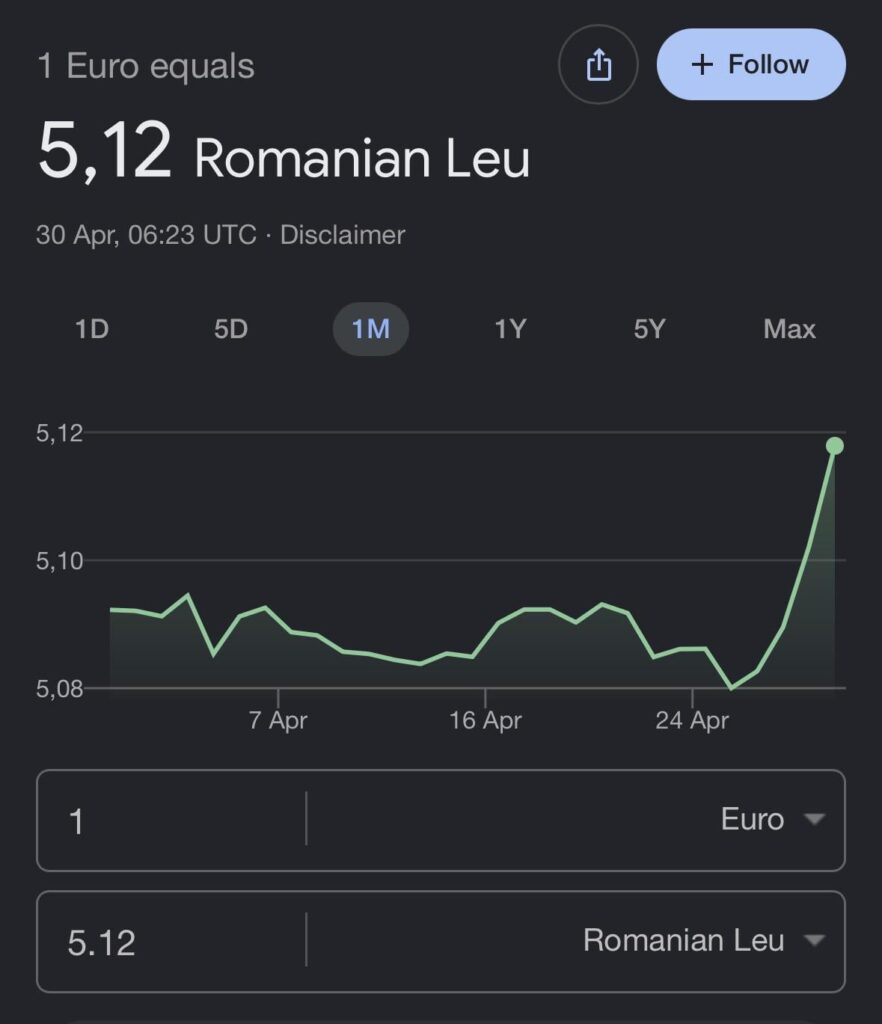Follow the Euro to Leu rate
The image size is (882, 1024).
(751, 65)
